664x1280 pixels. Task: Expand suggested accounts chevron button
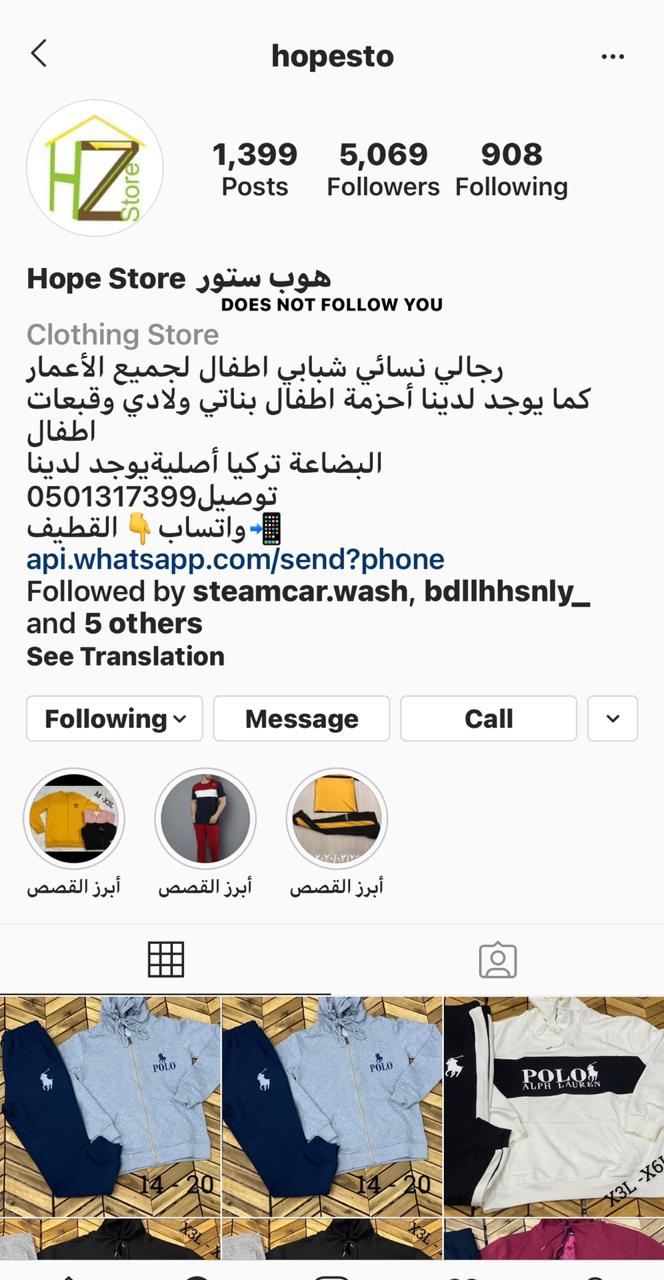613,719
